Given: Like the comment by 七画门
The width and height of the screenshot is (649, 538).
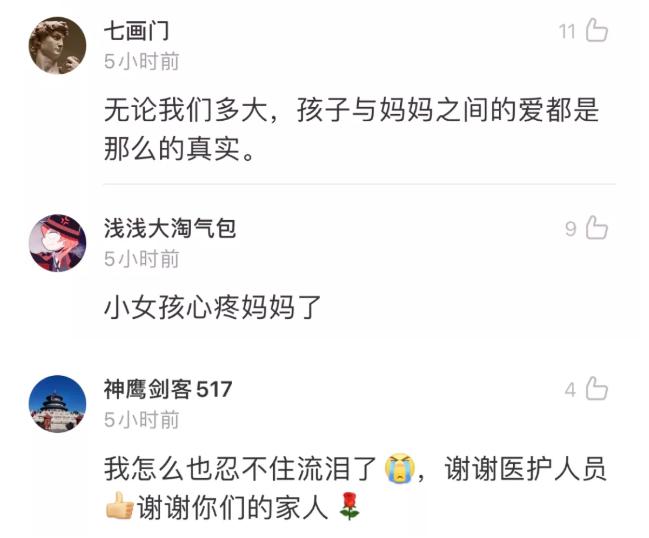Looking at the screenshot, I should (x=596, y=31).
